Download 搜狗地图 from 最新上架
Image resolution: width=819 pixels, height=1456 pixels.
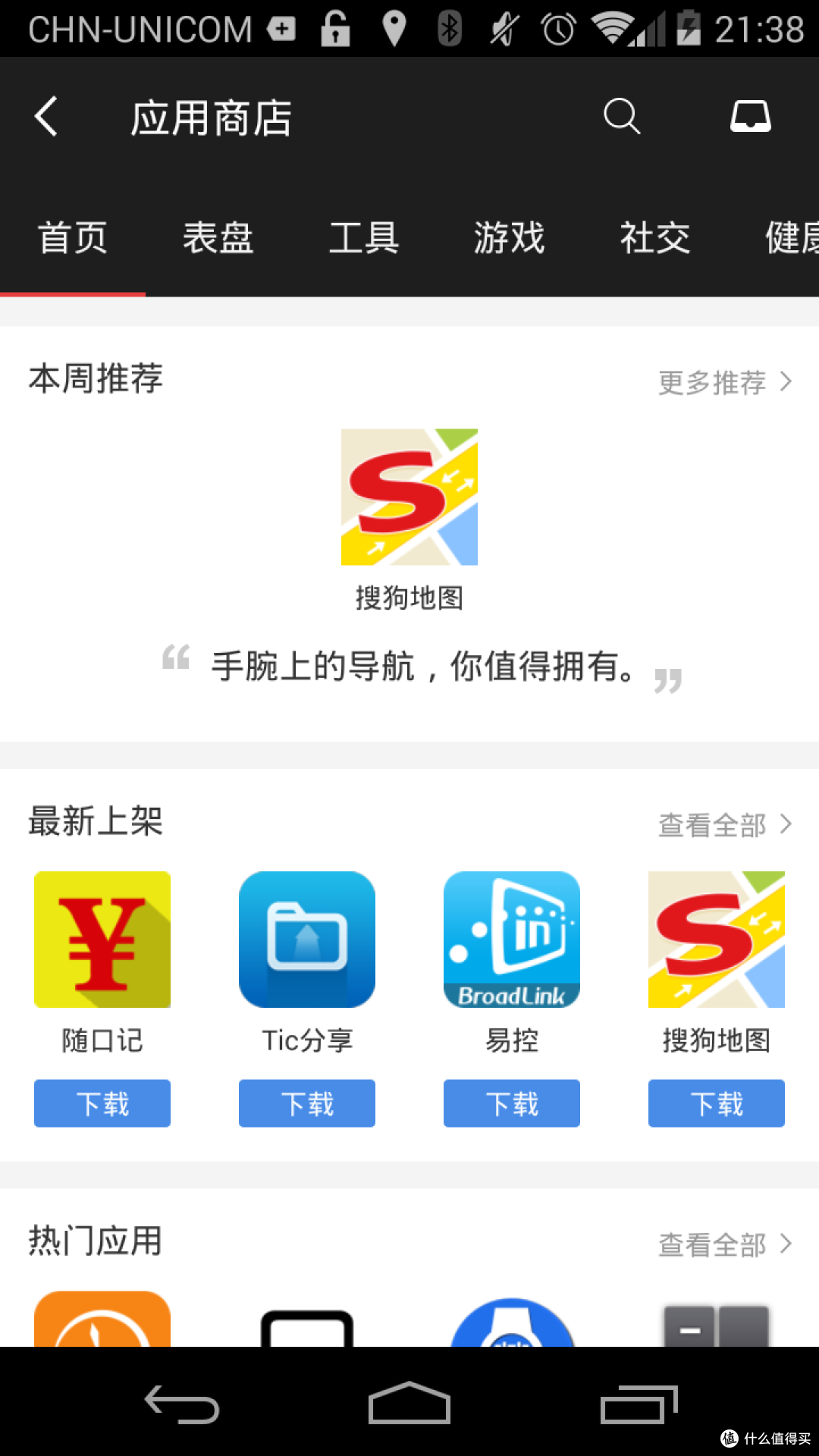tap(717, 1103)
